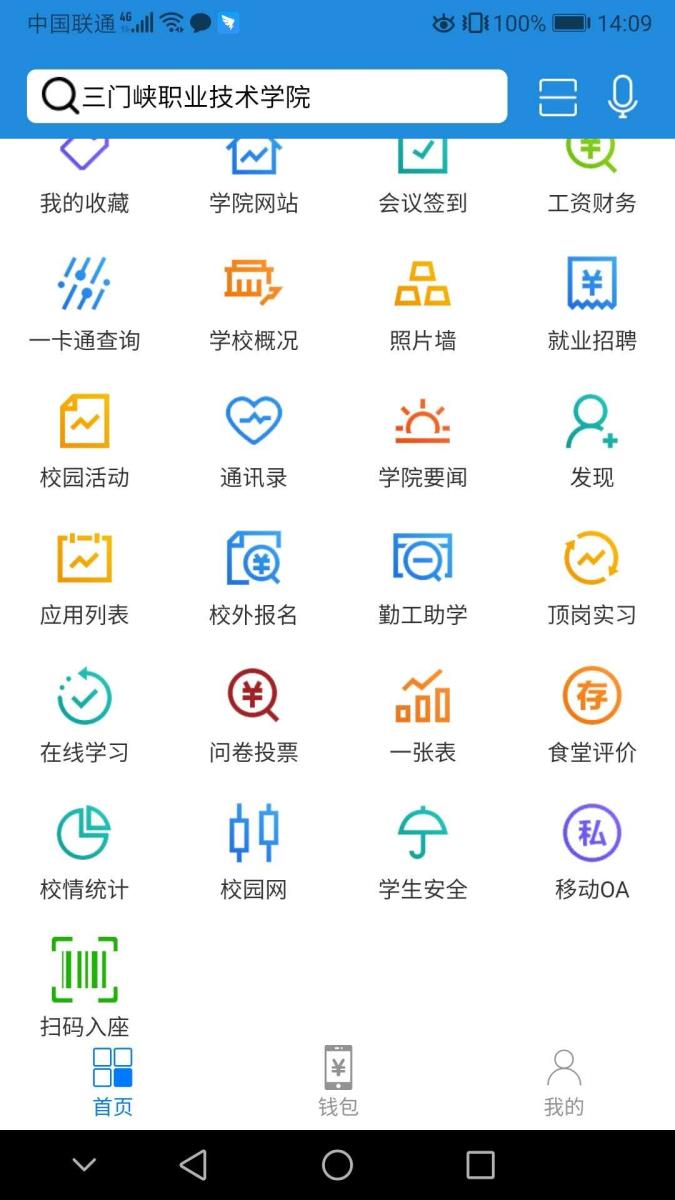Read 学院要闻 news
Screen dimensions: 675x1200
pyautogui.click(x=422, y=441)
